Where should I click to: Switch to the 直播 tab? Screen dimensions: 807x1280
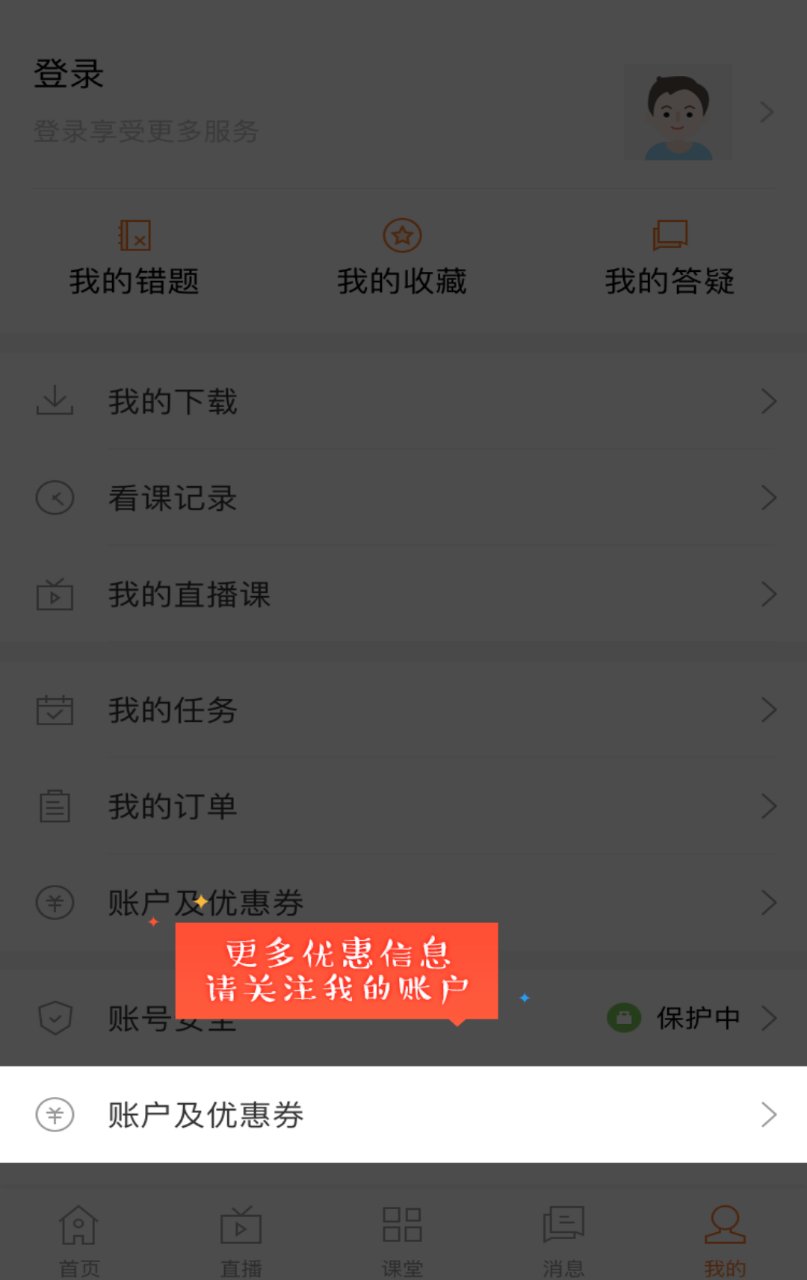(x=240, y=1237)
